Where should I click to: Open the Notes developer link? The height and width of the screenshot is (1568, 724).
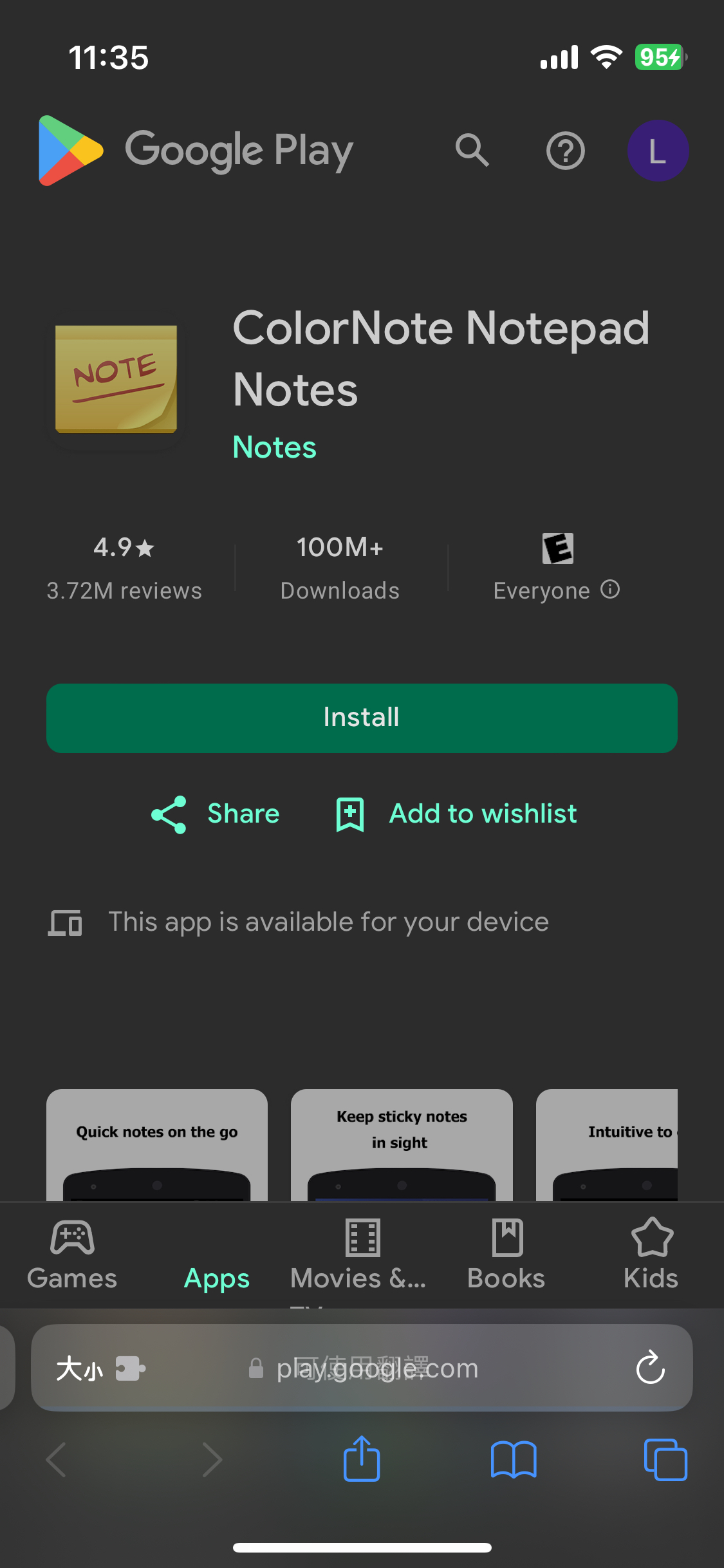[x=274, y=447]
